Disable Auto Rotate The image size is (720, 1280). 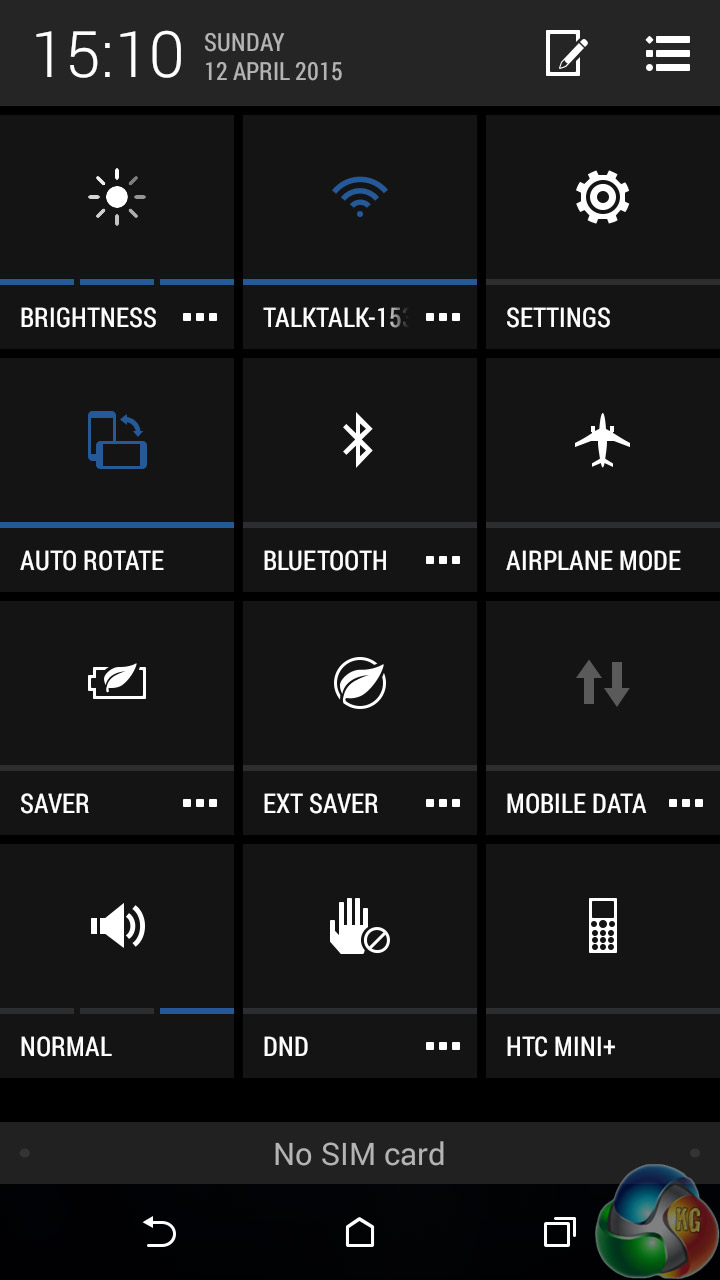(117, 440)
